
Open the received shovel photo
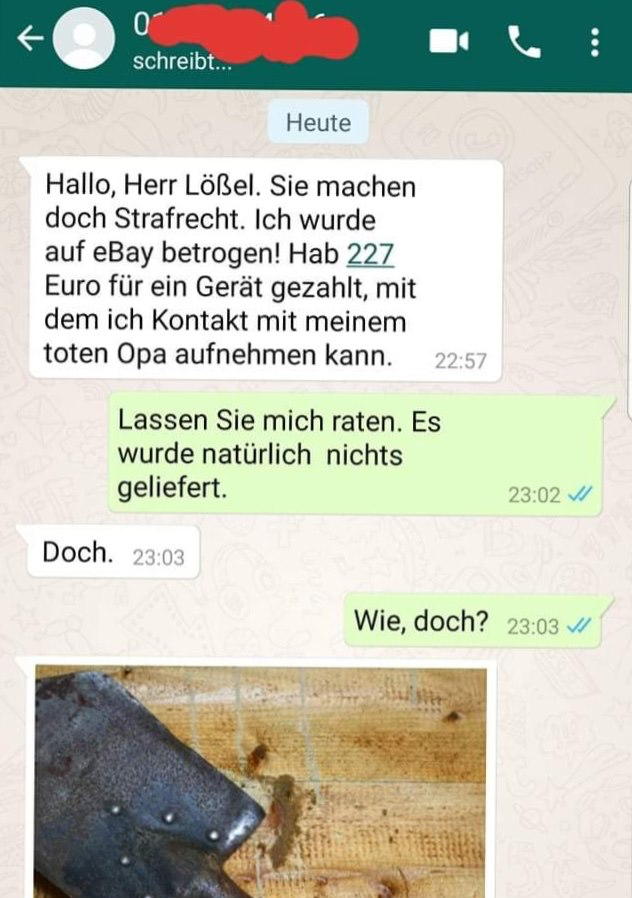coord(260,780)
